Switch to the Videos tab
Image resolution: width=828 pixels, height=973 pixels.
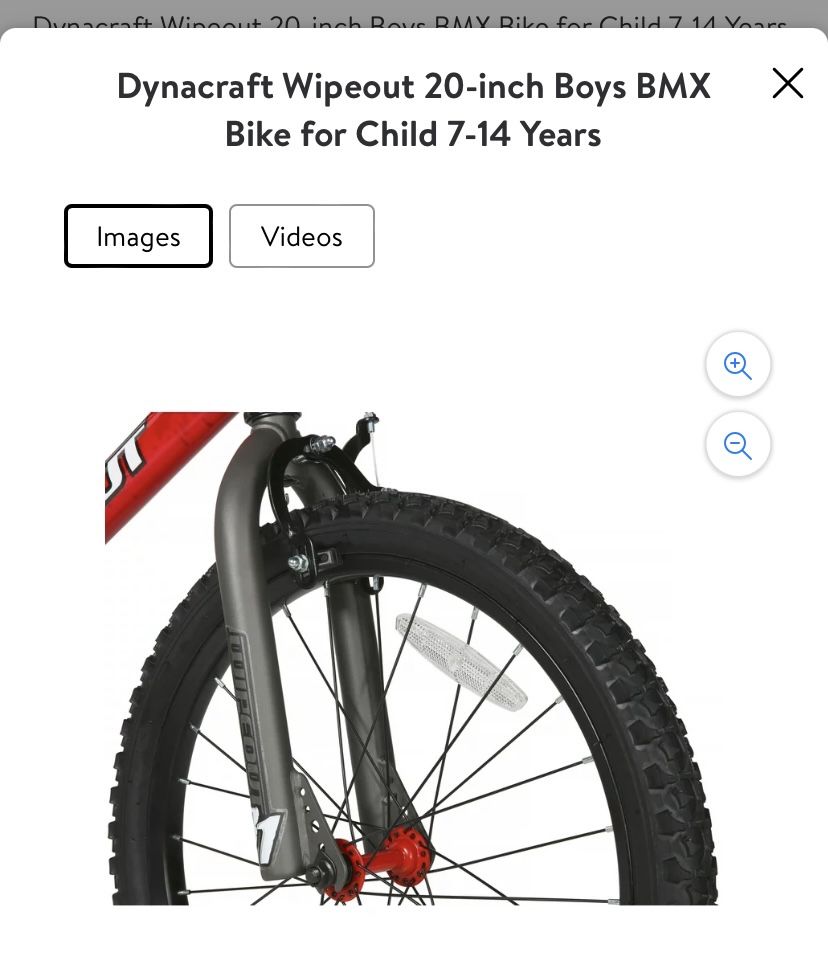[301, 236]
